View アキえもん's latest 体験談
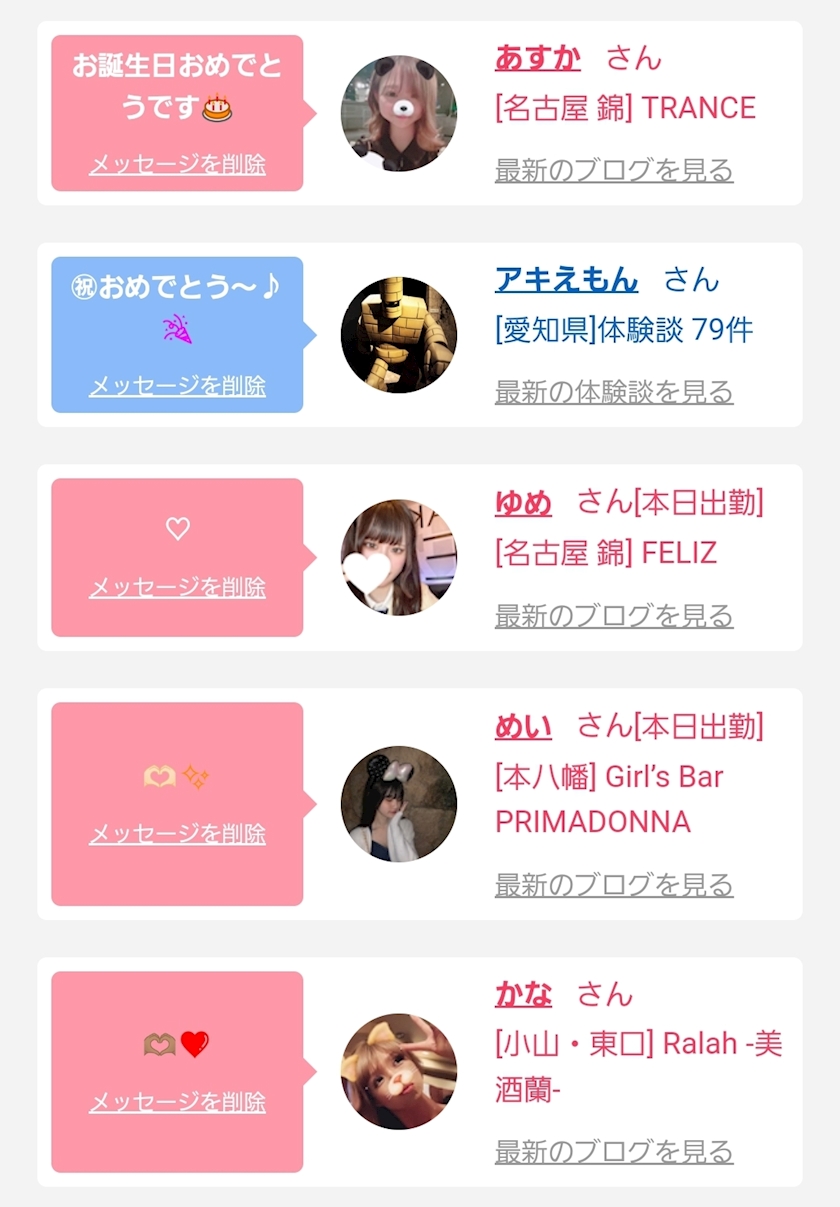 click(614, 392)
